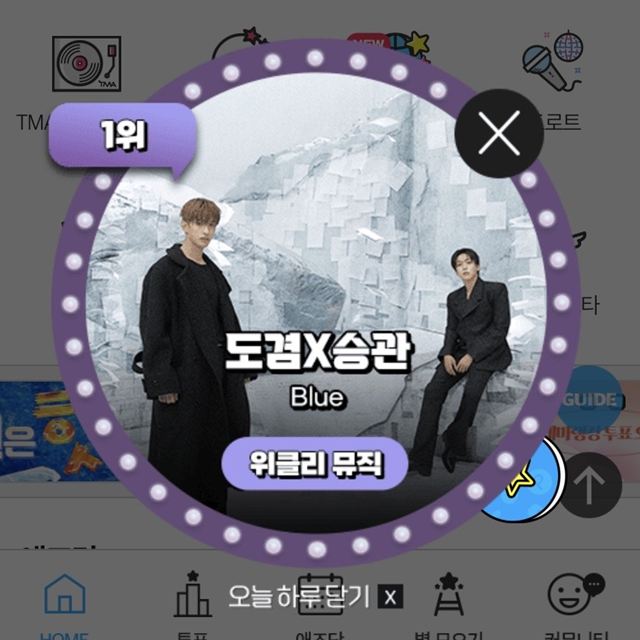Dismiss popup for today via 오늘 하루 닫기
Screen dimensions: 640x640
(x=313, y=597)
